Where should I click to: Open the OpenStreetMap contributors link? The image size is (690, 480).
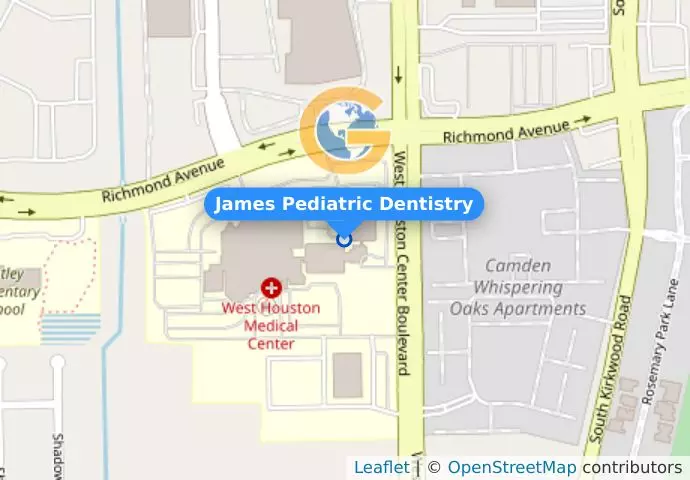(x=511, y=468)
